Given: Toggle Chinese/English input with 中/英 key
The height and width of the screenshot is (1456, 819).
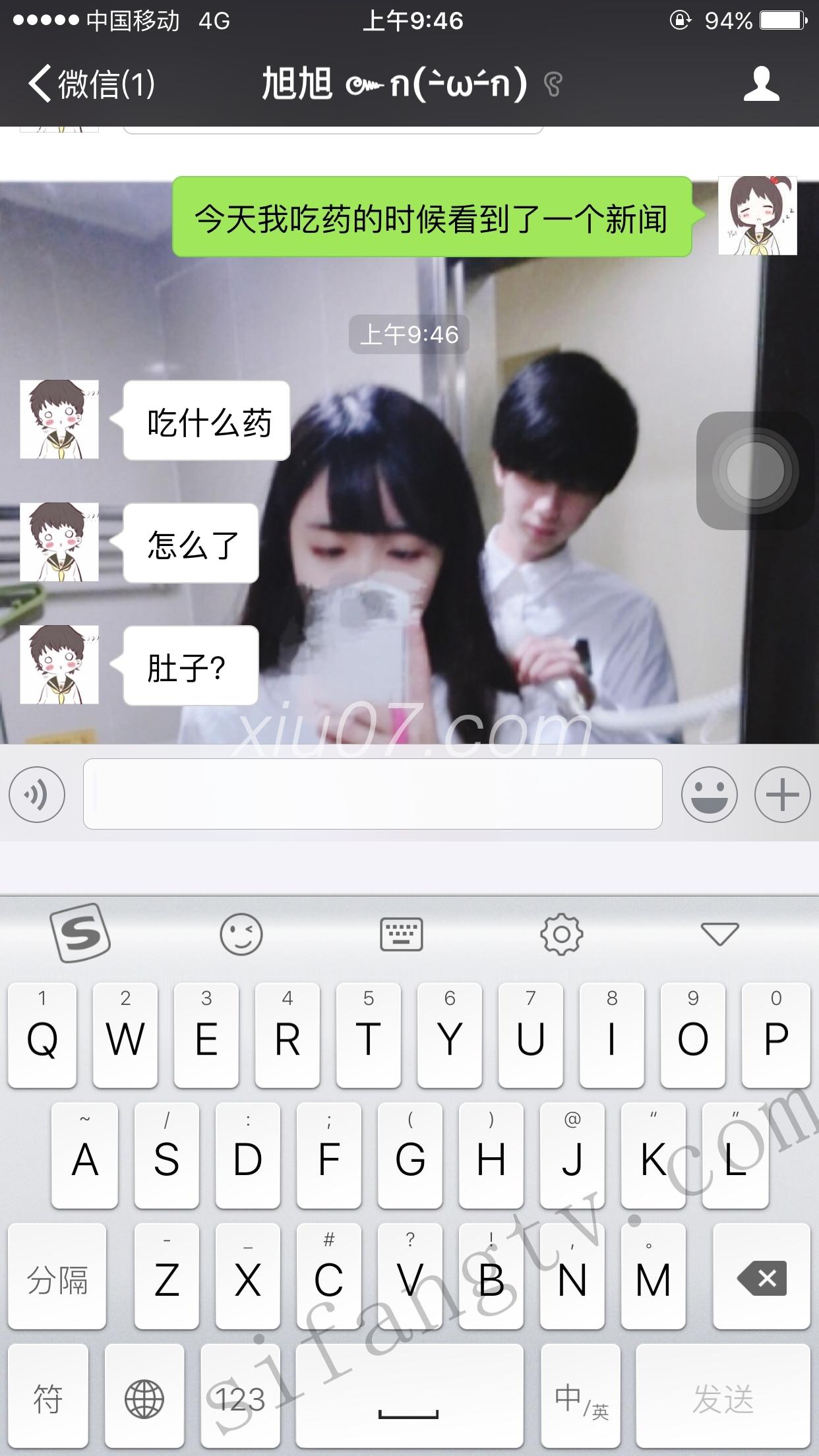Looking at the screenshot, I should click(580, 1398).
